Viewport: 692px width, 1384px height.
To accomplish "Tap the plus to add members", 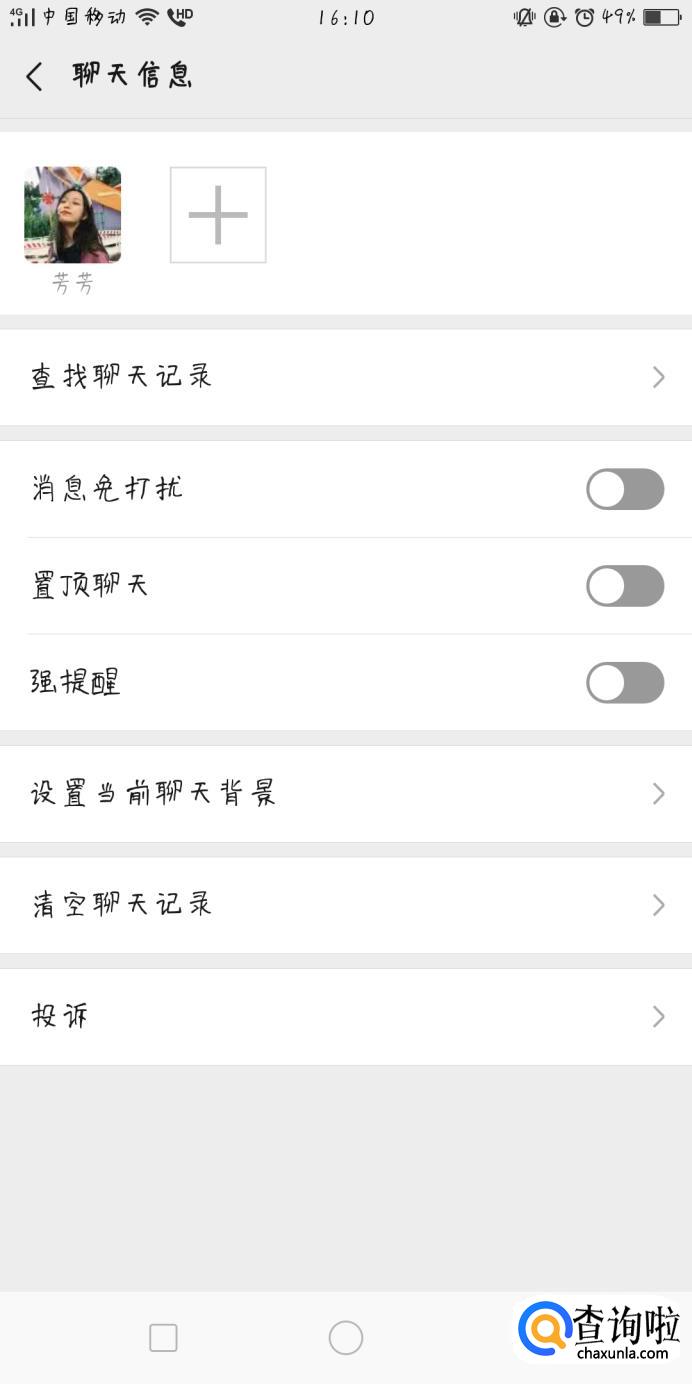I will pyautogui.click(x=218, y=215).
